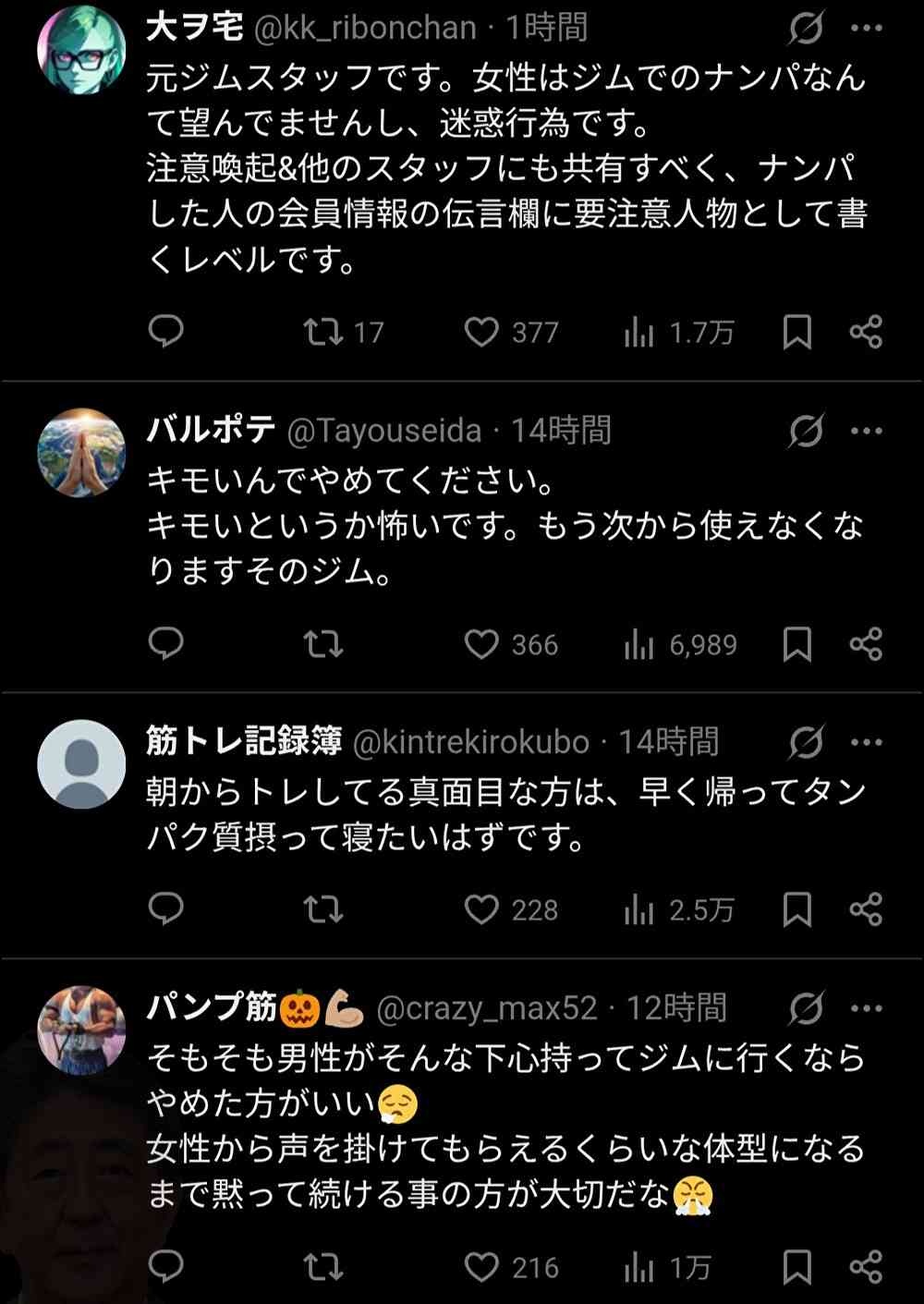Viewport: 924px width, 1304px height.
Task: Share バルポテ's reply
Action: pyautogui.click(x=866, y=644)
